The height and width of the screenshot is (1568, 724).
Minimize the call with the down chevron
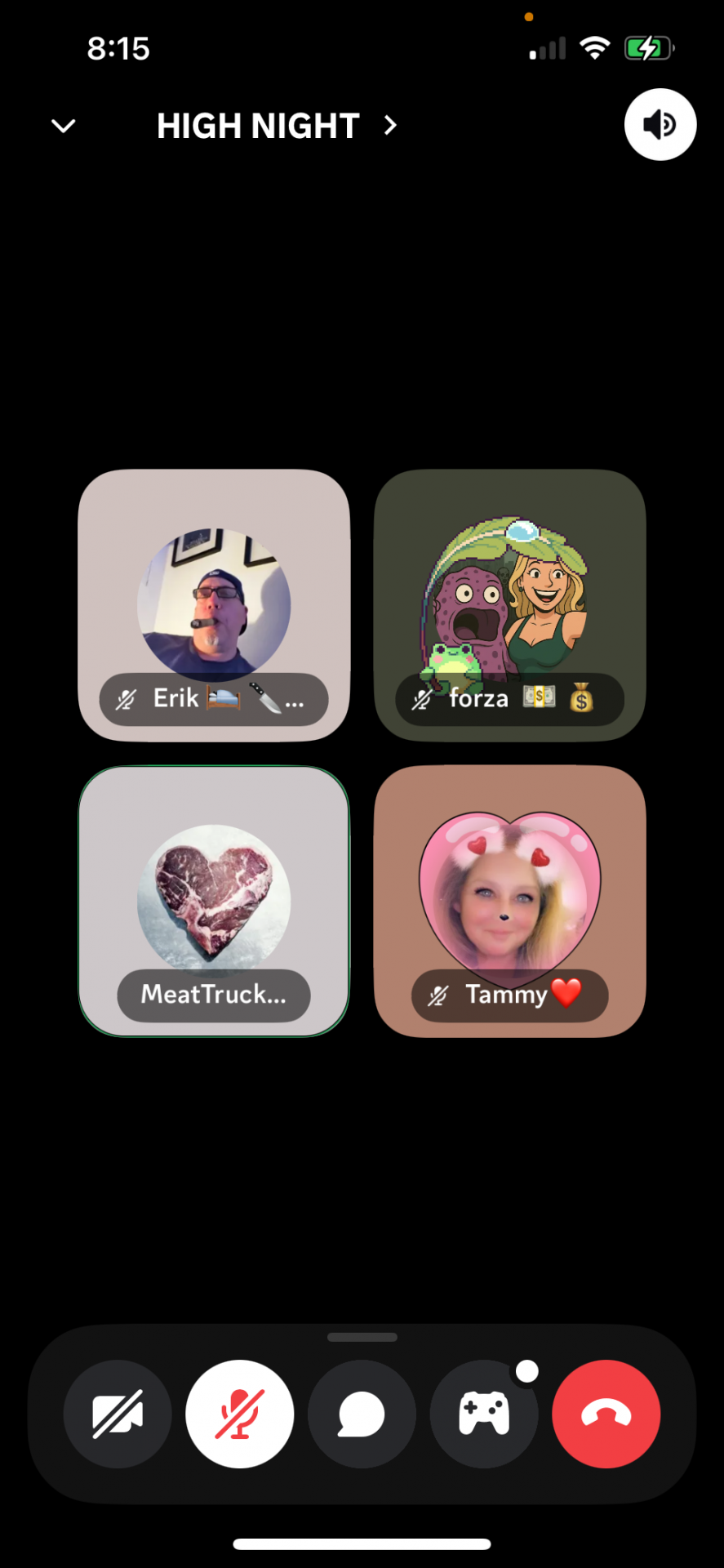(64, 126)
